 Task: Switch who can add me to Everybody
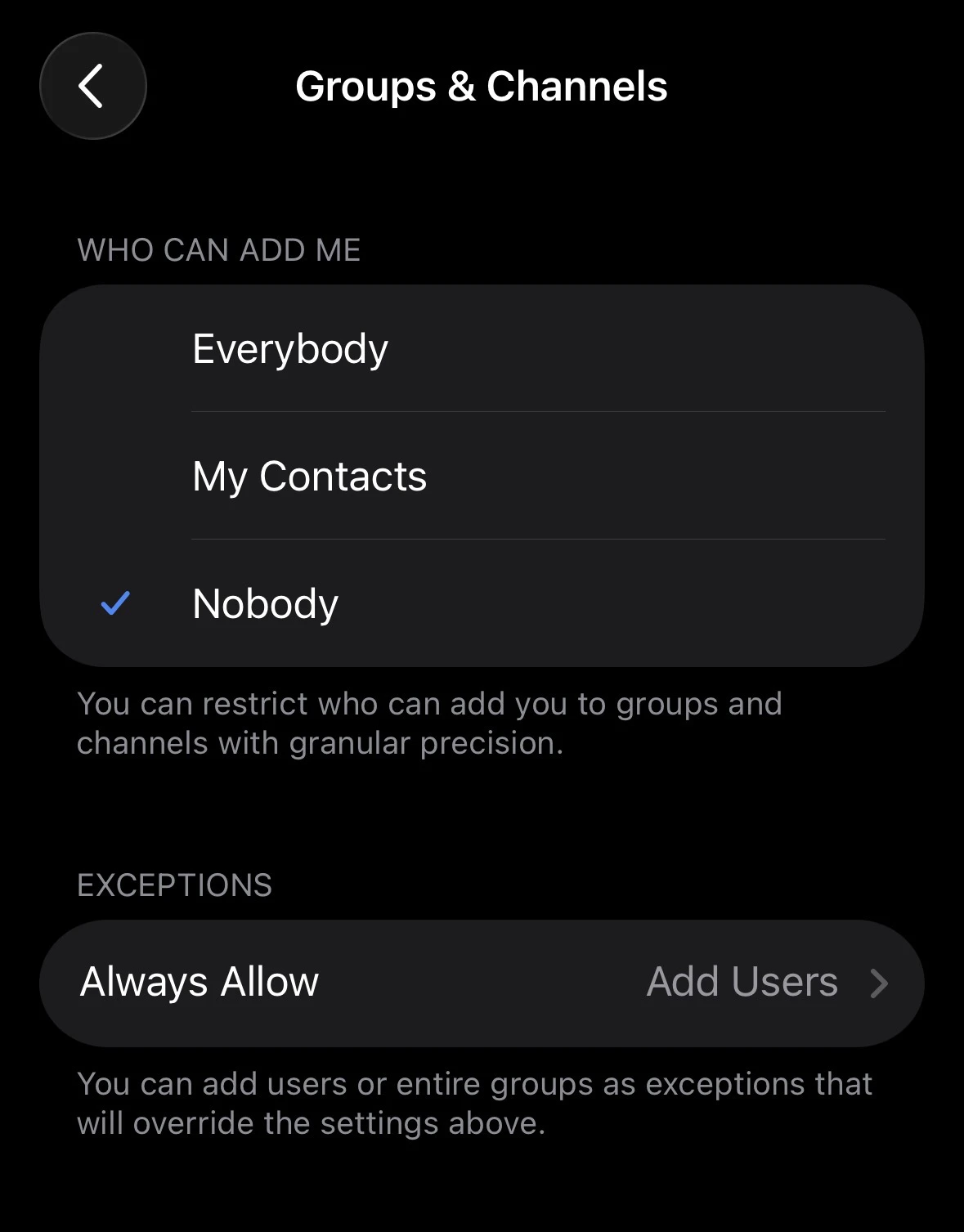click(x=290, y=347)
